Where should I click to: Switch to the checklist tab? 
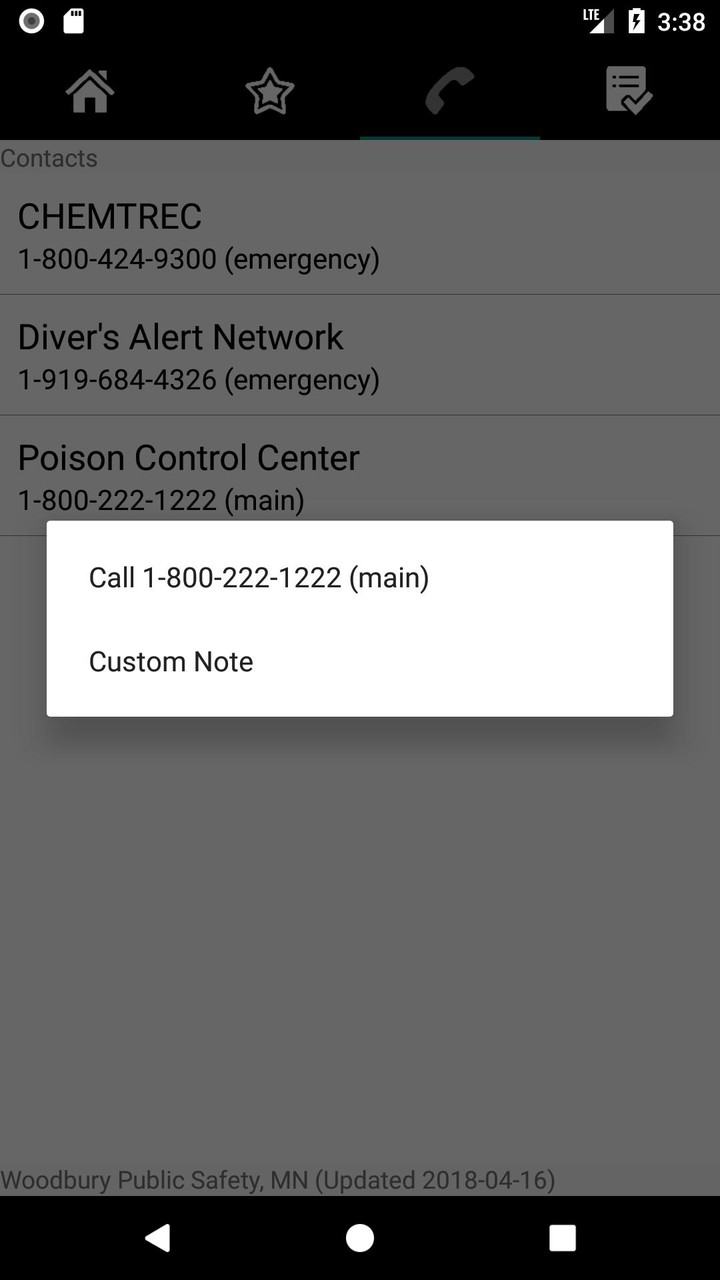point(629,92)
